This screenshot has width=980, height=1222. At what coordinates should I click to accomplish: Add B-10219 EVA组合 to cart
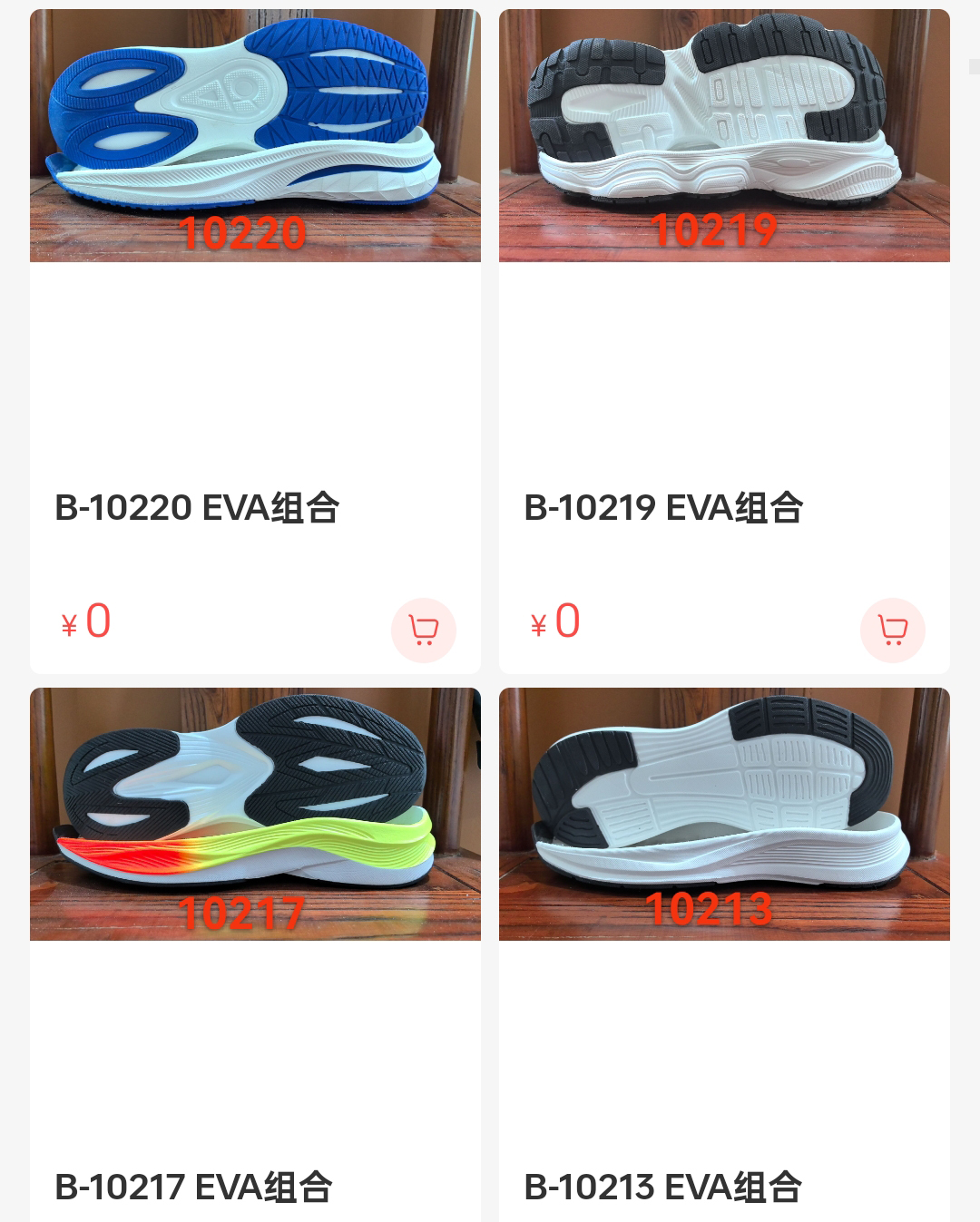(x=892, y=630)
